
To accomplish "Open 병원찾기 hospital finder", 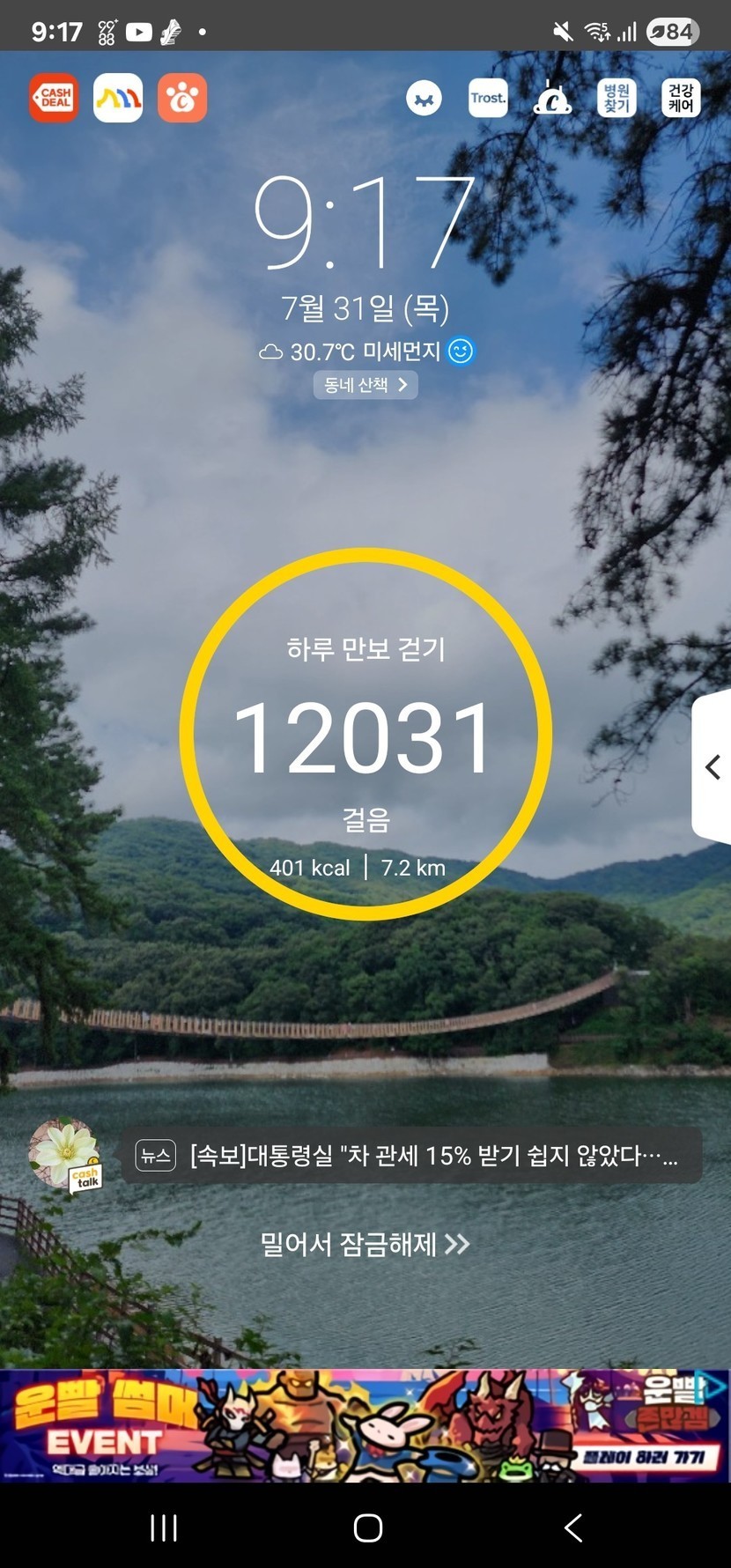I will click(x=617, y=98).
